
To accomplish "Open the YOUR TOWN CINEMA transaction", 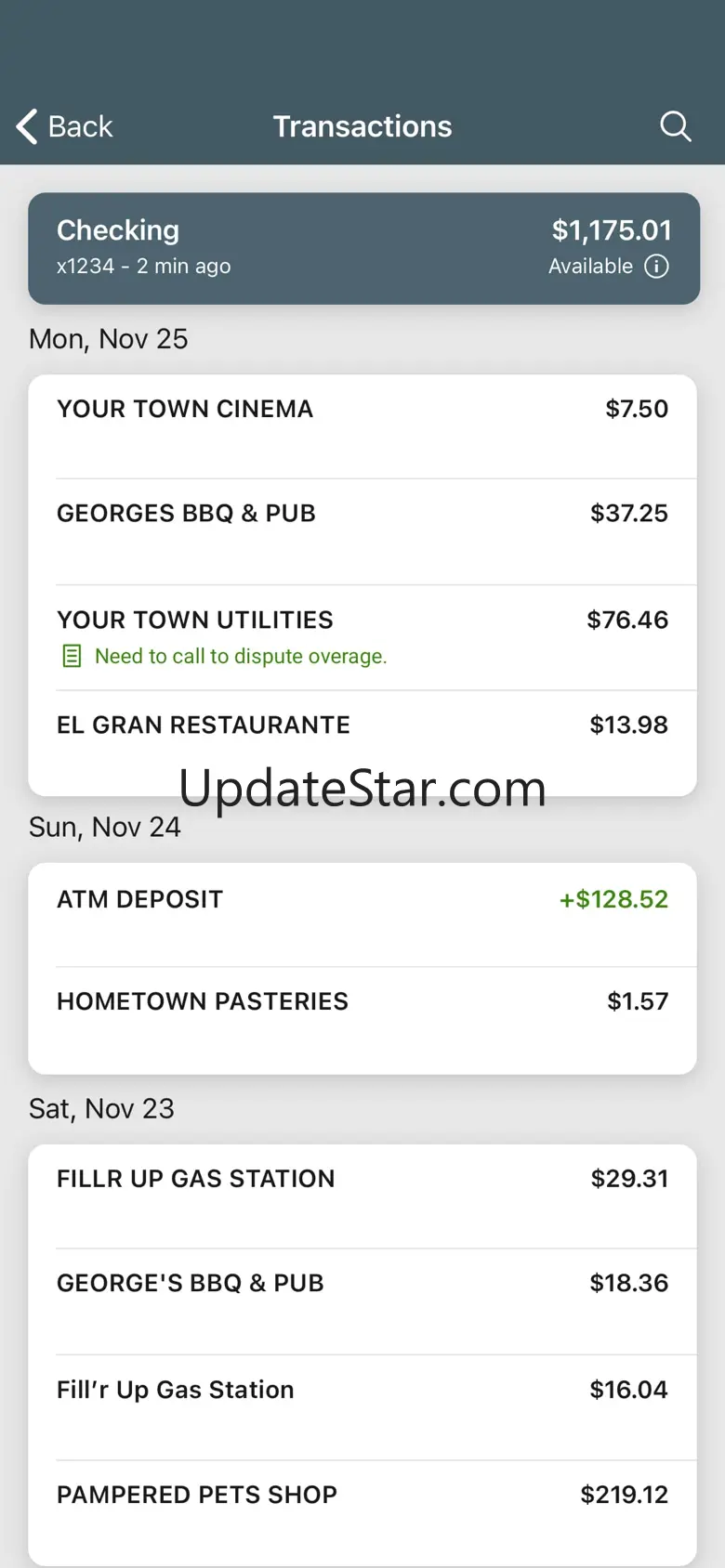I will pyautogui.click(x=362, y=425).
